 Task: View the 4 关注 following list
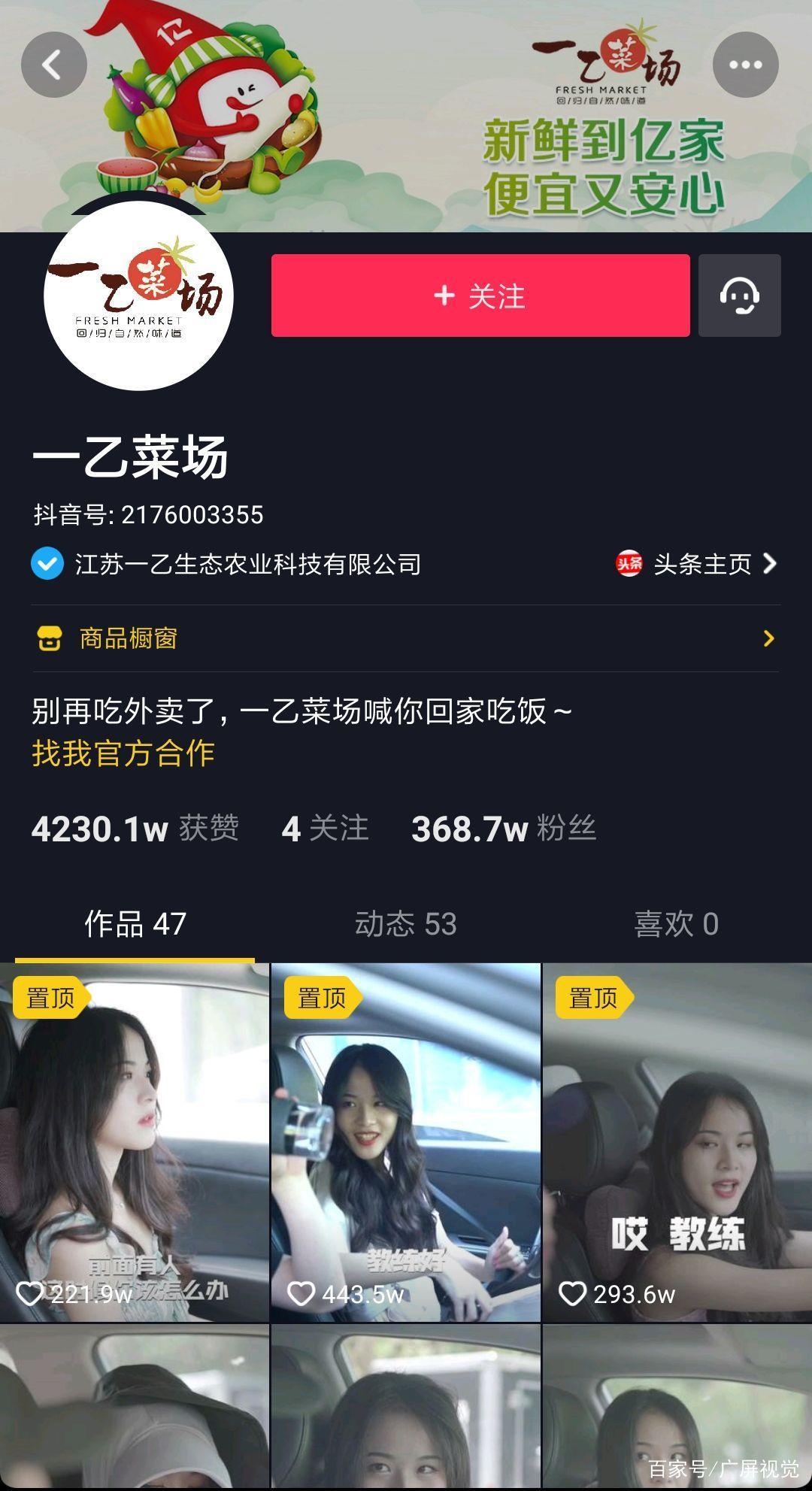tap(325, 829)
